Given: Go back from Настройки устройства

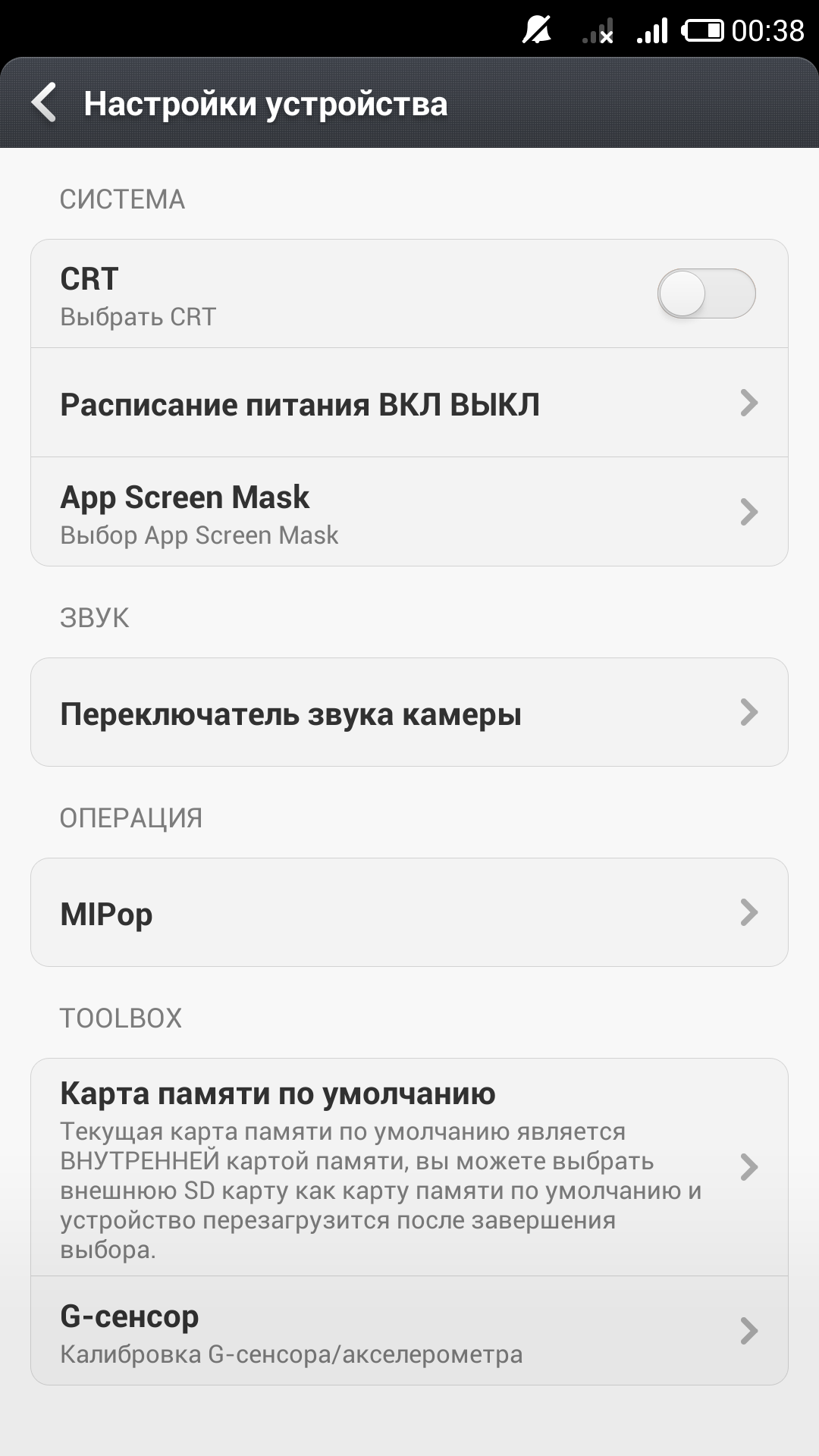Looking at the screenshot, I should click(x=45, y=103).
